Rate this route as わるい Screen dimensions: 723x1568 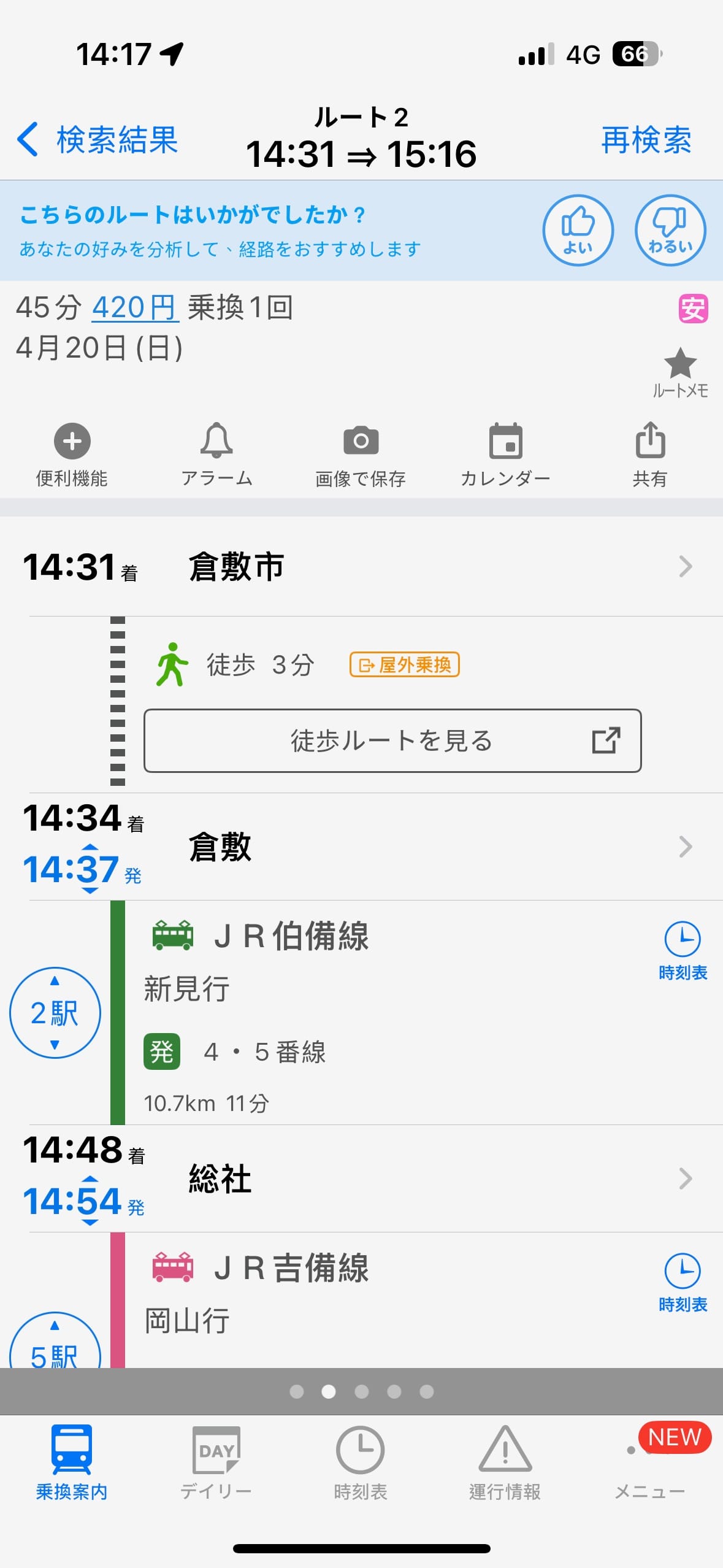[x=670, y=231]
